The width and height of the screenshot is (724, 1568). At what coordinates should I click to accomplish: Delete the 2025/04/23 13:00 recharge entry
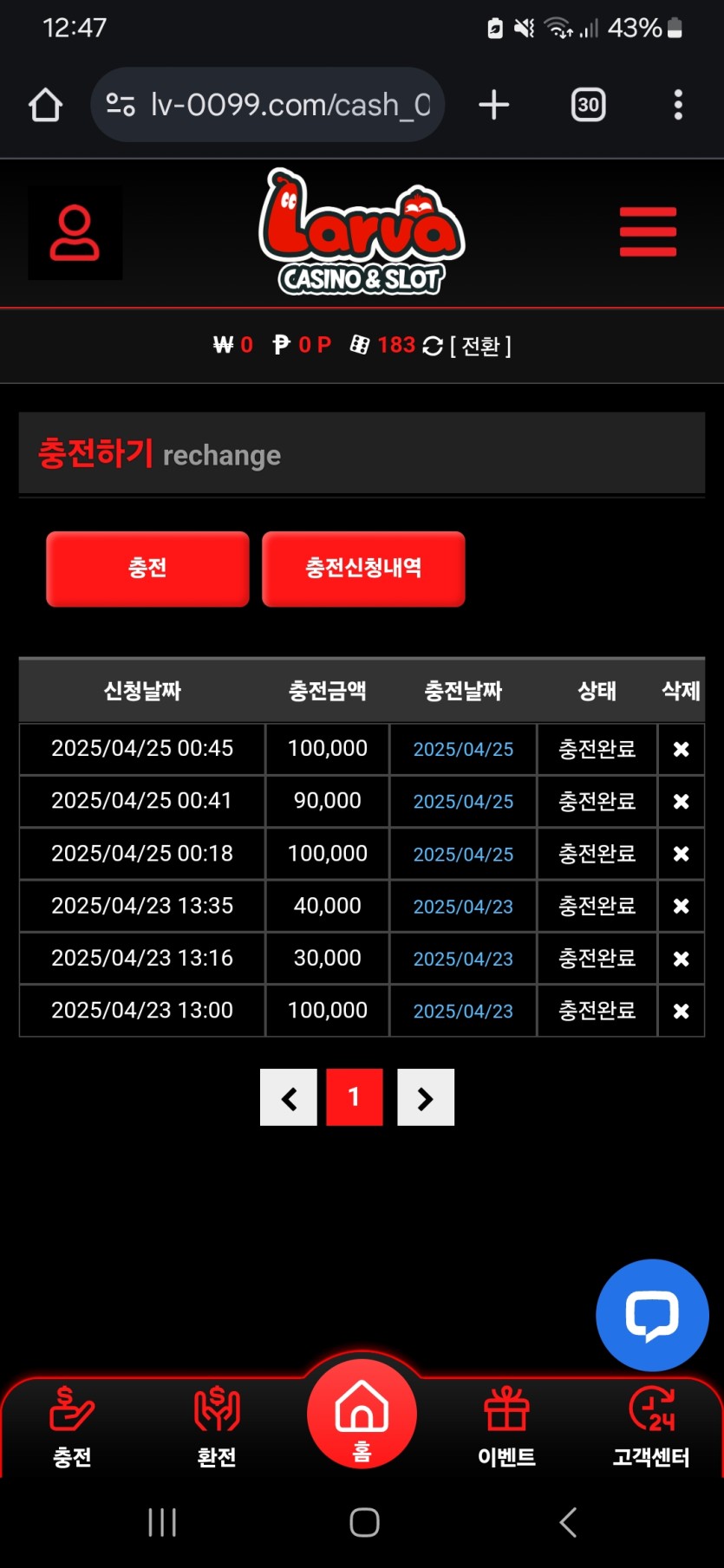682,1011
